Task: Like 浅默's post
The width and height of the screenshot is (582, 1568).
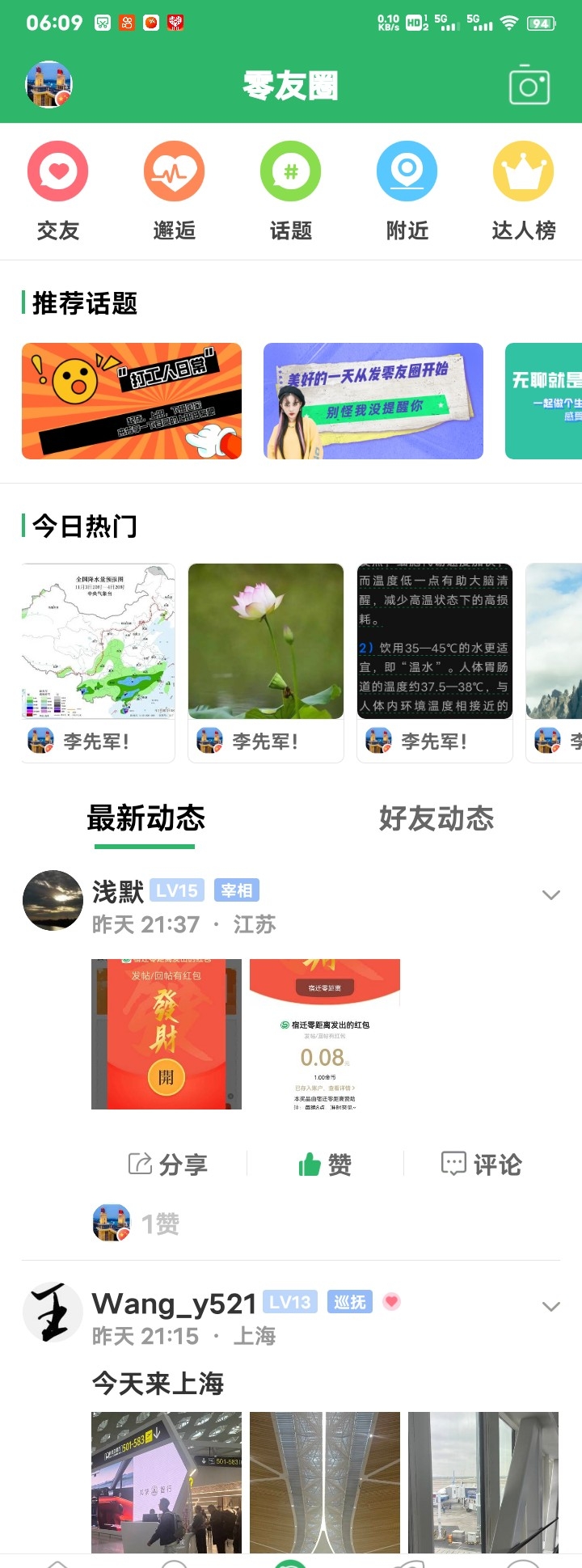Action: coord(325,1164)
